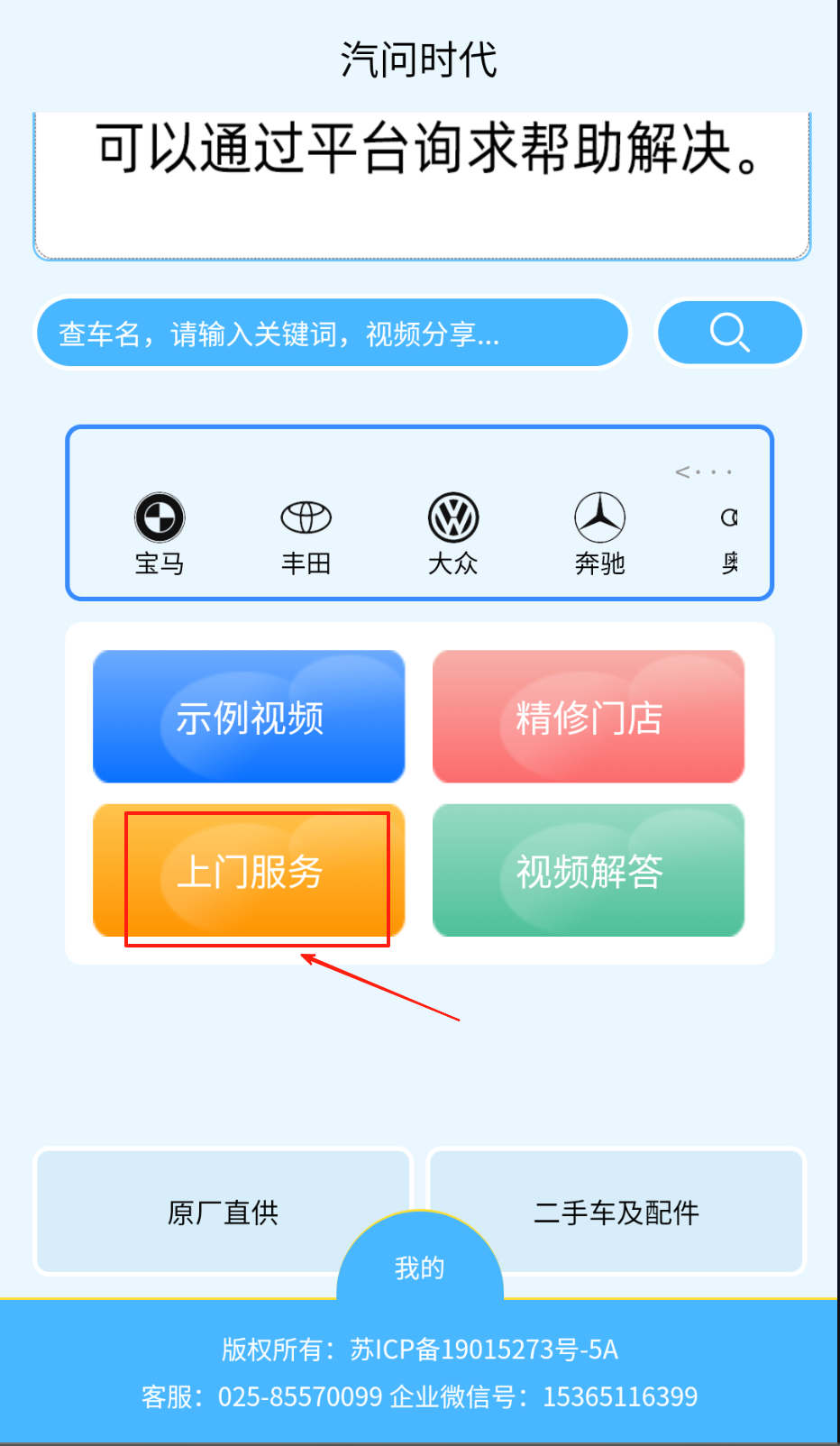Open 上门服务 card
840x1446 pixels.
249,871
